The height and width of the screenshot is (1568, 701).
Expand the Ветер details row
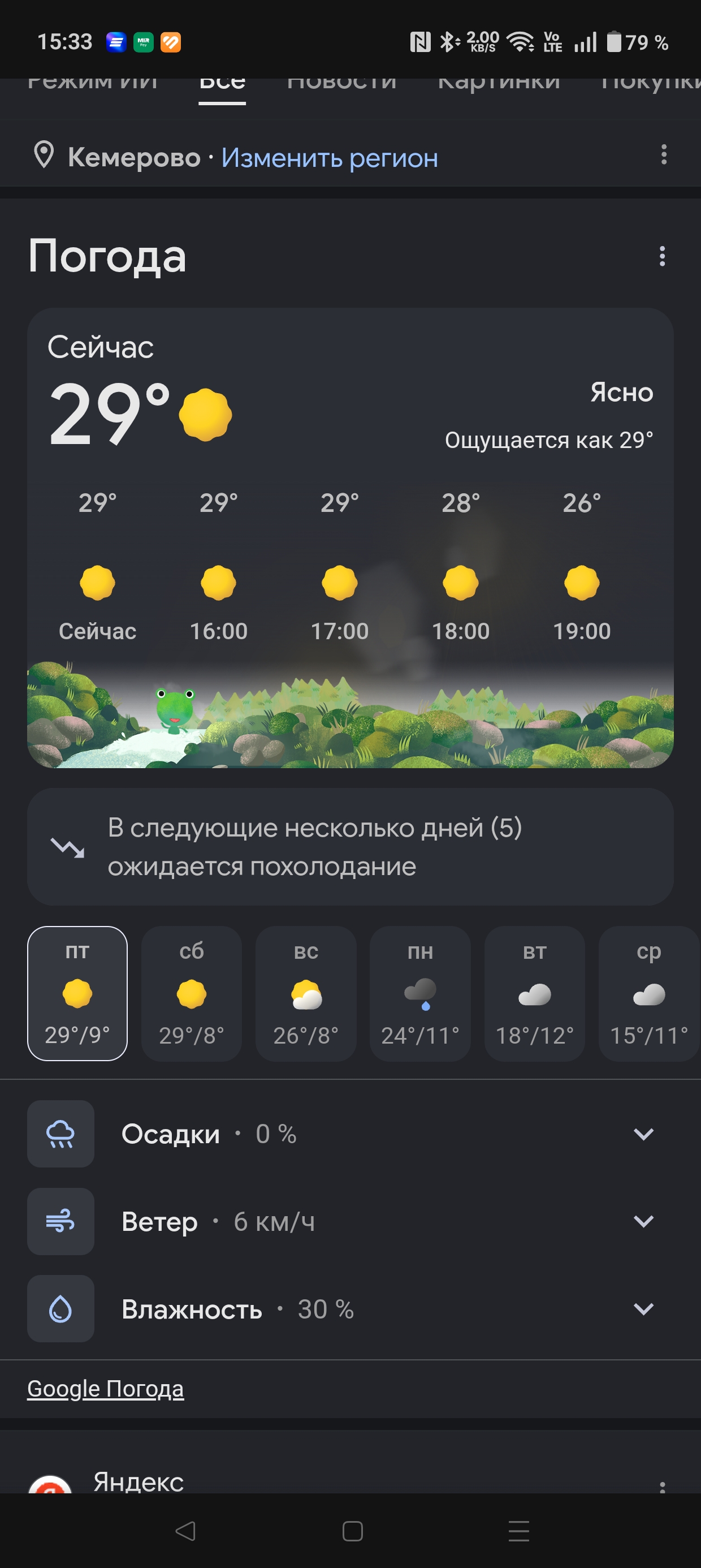(350, 1221)
